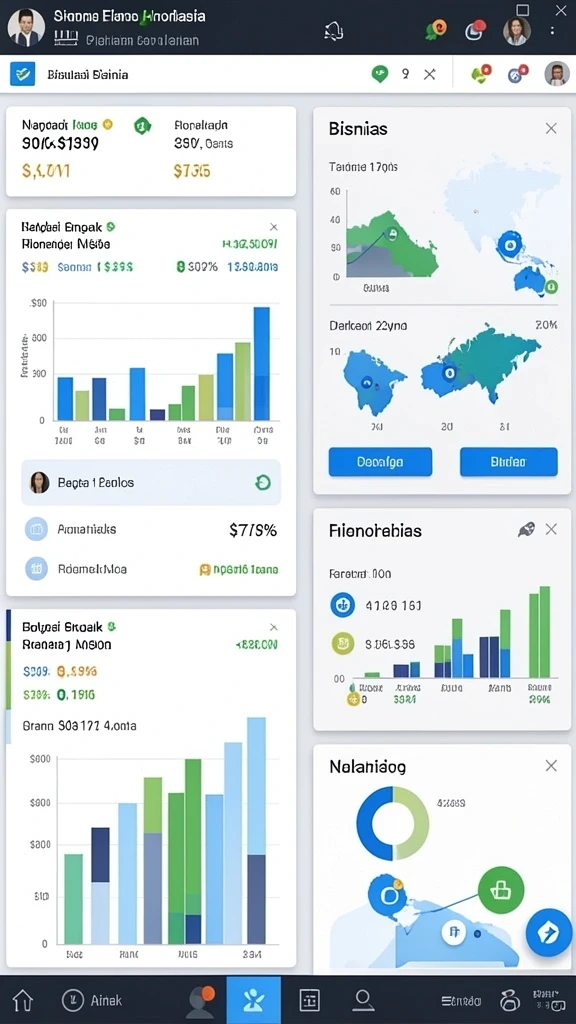
Task: Tap the right blue button under the maps
Action: coord(509,462)
